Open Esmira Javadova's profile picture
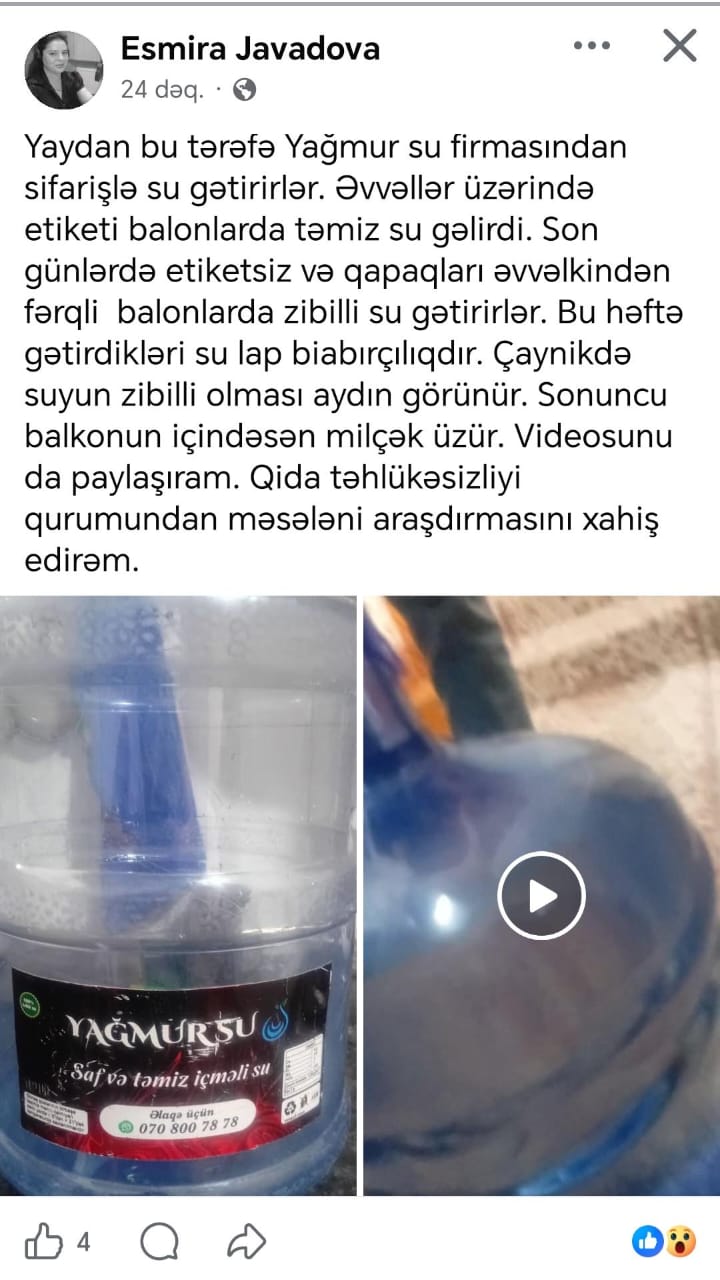The height and width of the screenshot is (1280, 720). point(64,70)
